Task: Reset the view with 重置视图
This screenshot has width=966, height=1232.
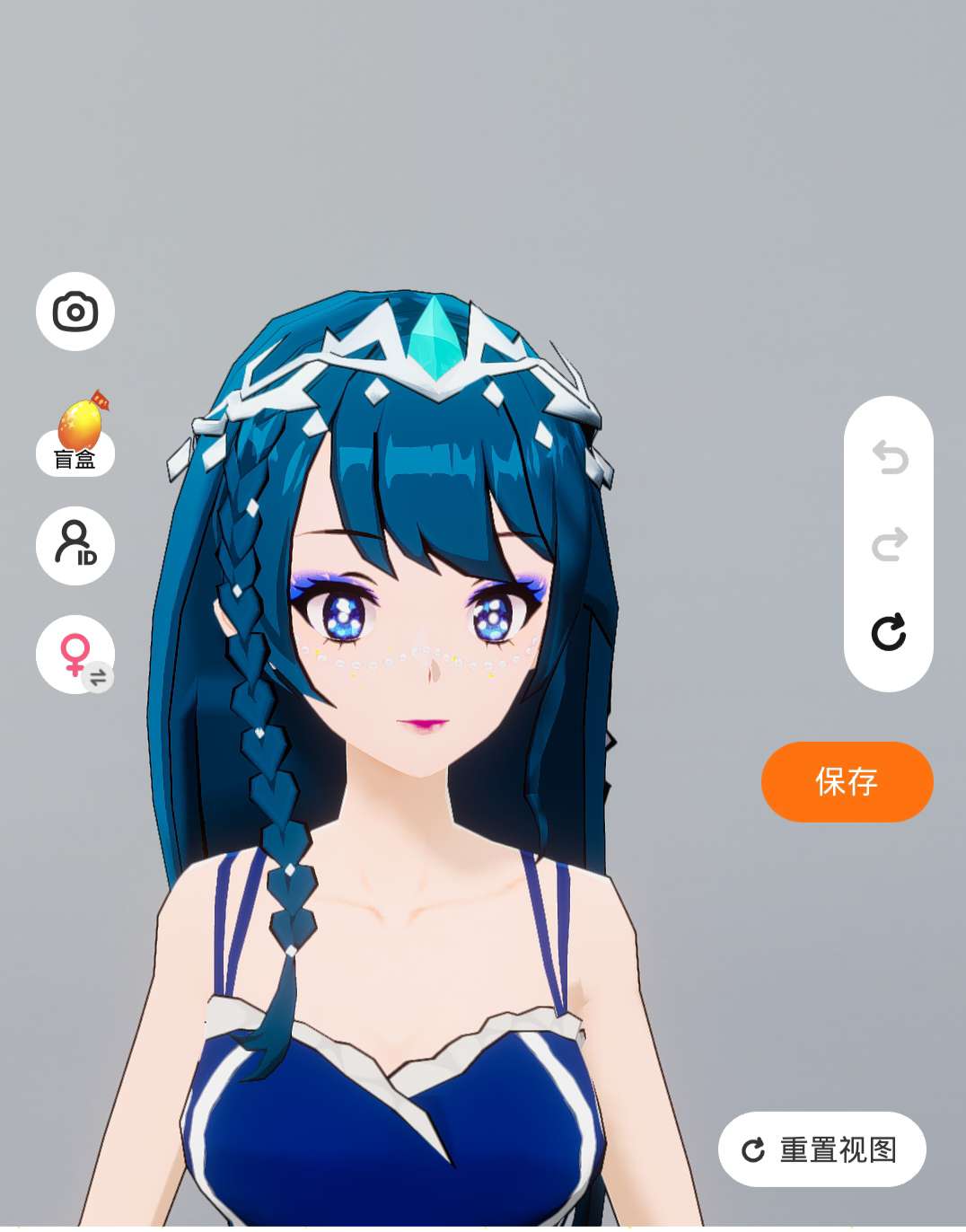Action: click(x=821, y=1149)
